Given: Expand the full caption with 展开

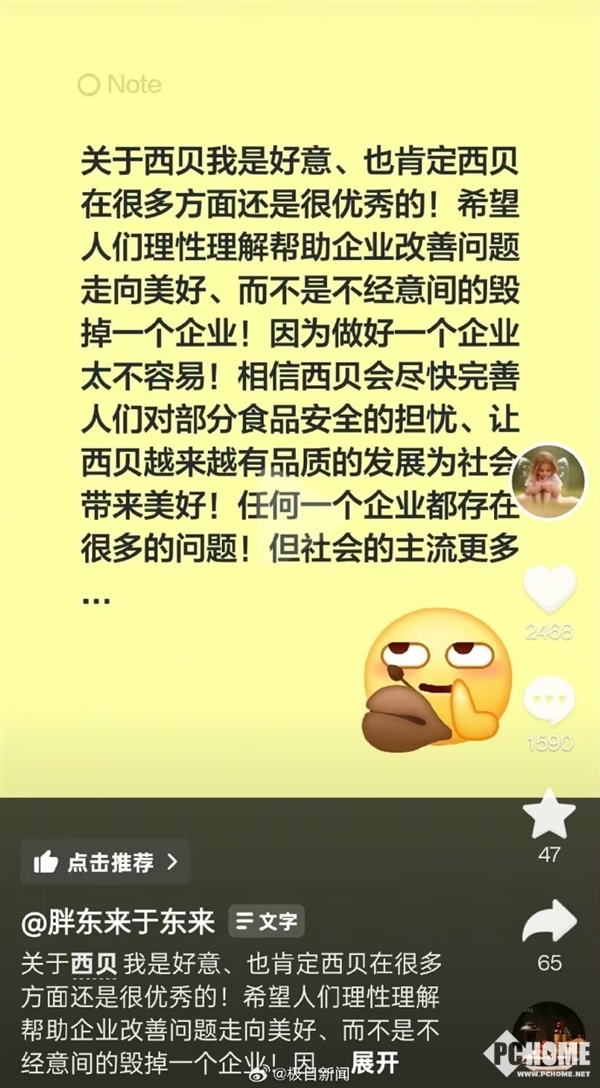Looking at the screenshot, I should (374, 1059).
